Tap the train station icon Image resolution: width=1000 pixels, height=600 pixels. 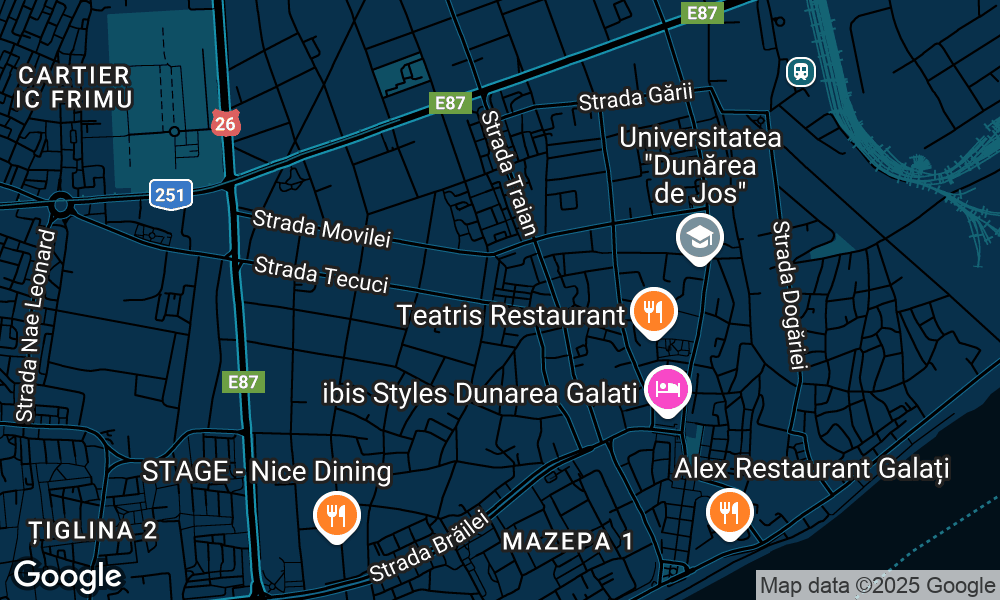point(801,71)
